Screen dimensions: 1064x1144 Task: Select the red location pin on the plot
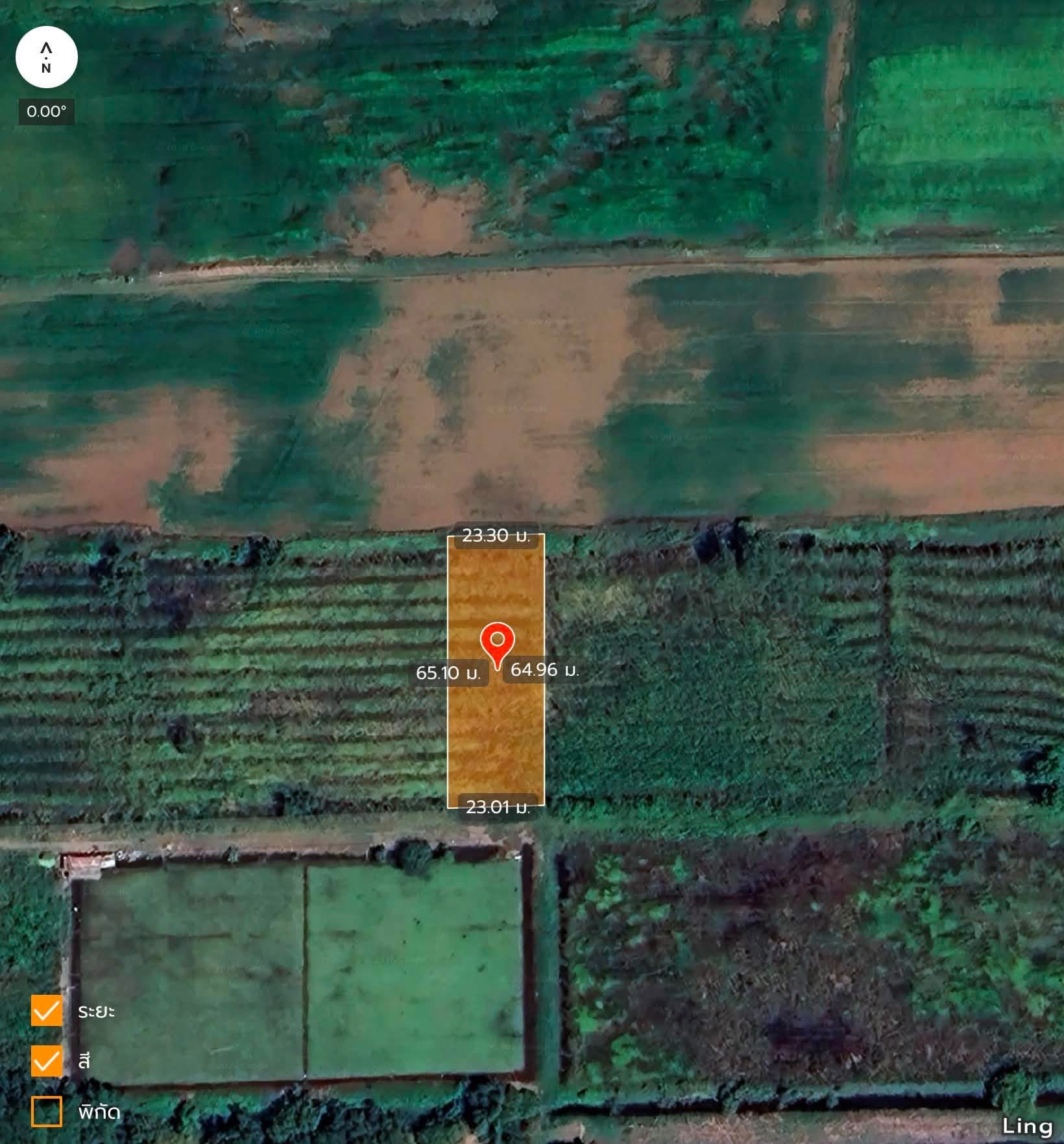click(498, 646)
